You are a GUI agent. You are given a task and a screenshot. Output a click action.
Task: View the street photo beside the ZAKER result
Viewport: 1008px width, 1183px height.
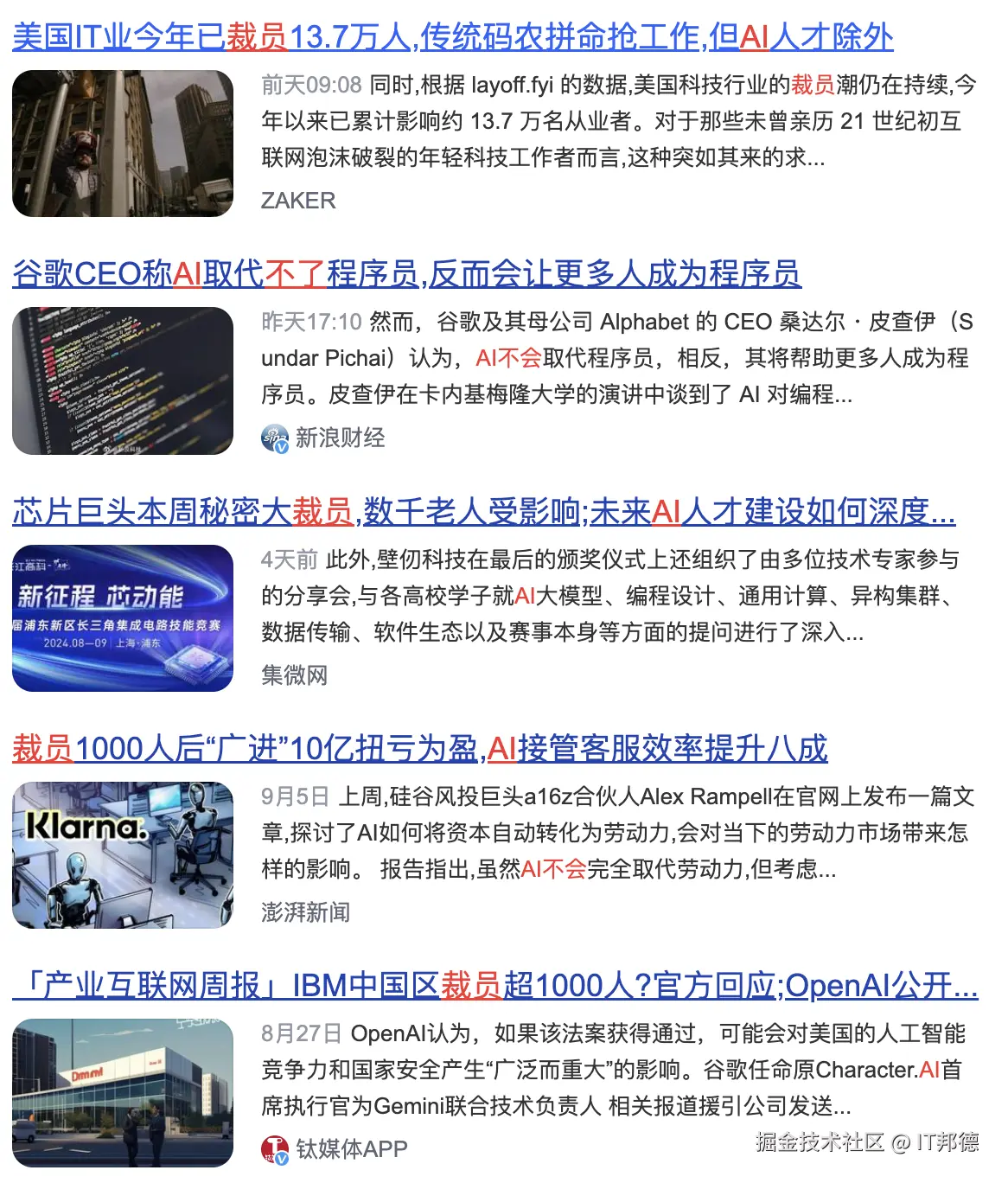[123, 144]
